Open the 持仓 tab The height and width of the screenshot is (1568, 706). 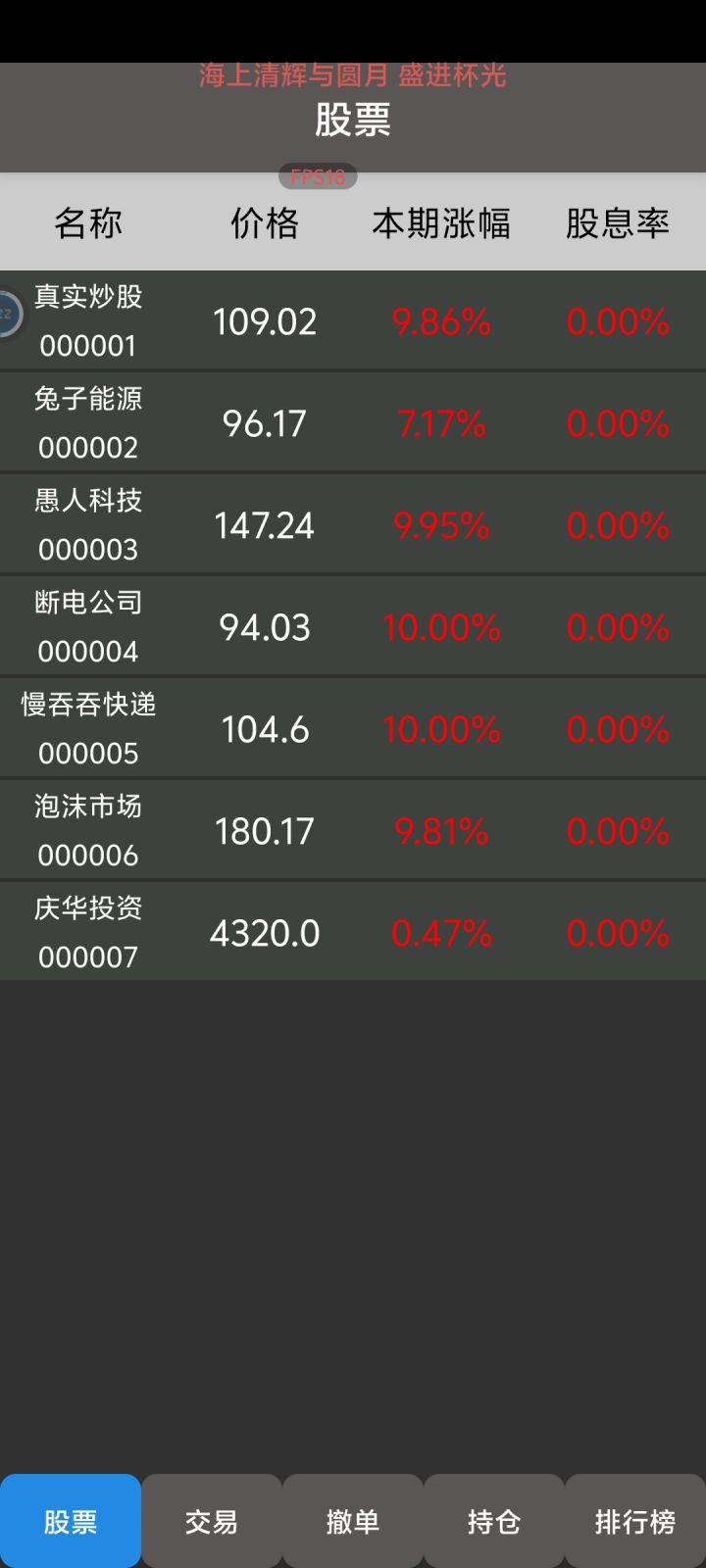(494, 1521)
